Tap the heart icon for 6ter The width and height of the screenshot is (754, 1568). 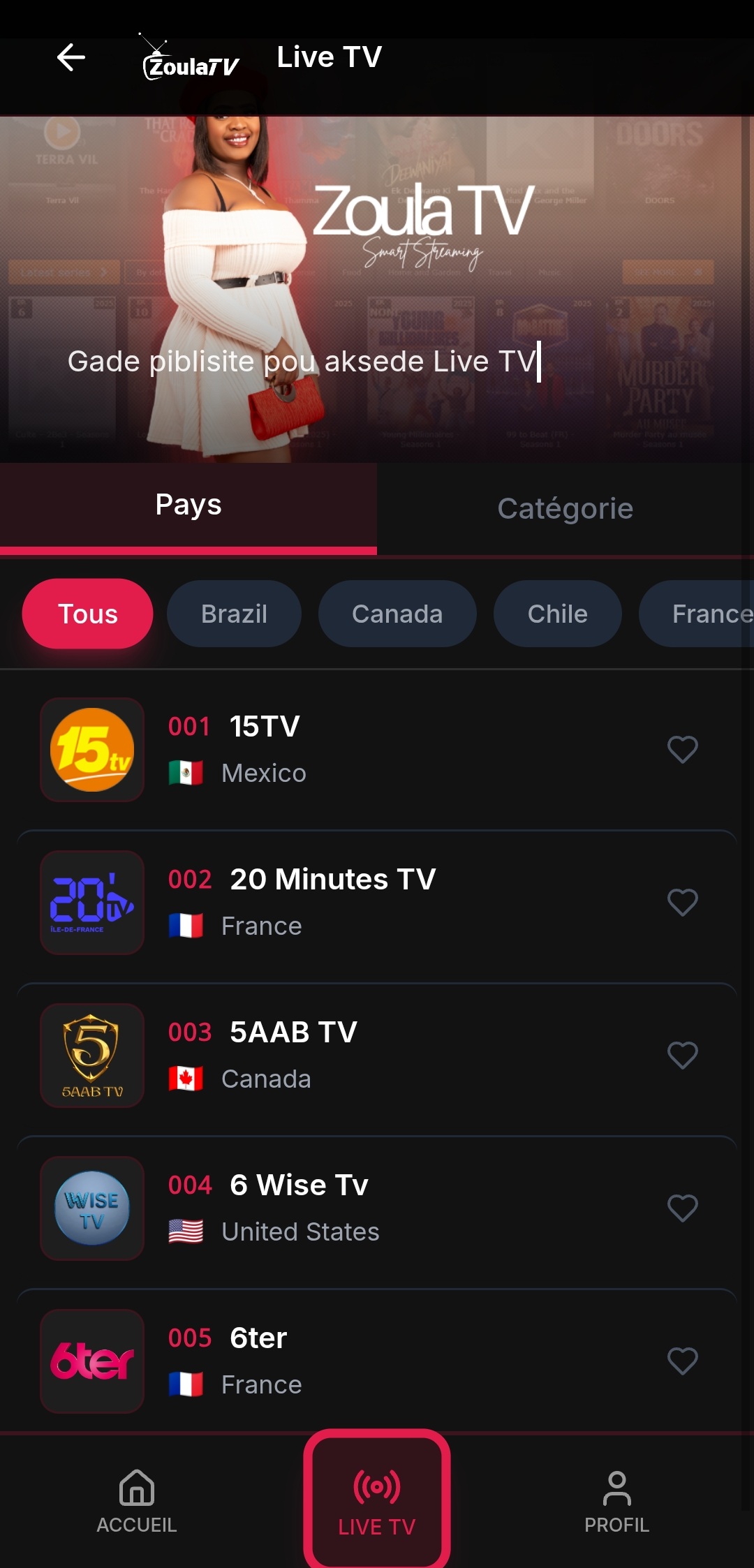click(682, 1361)
